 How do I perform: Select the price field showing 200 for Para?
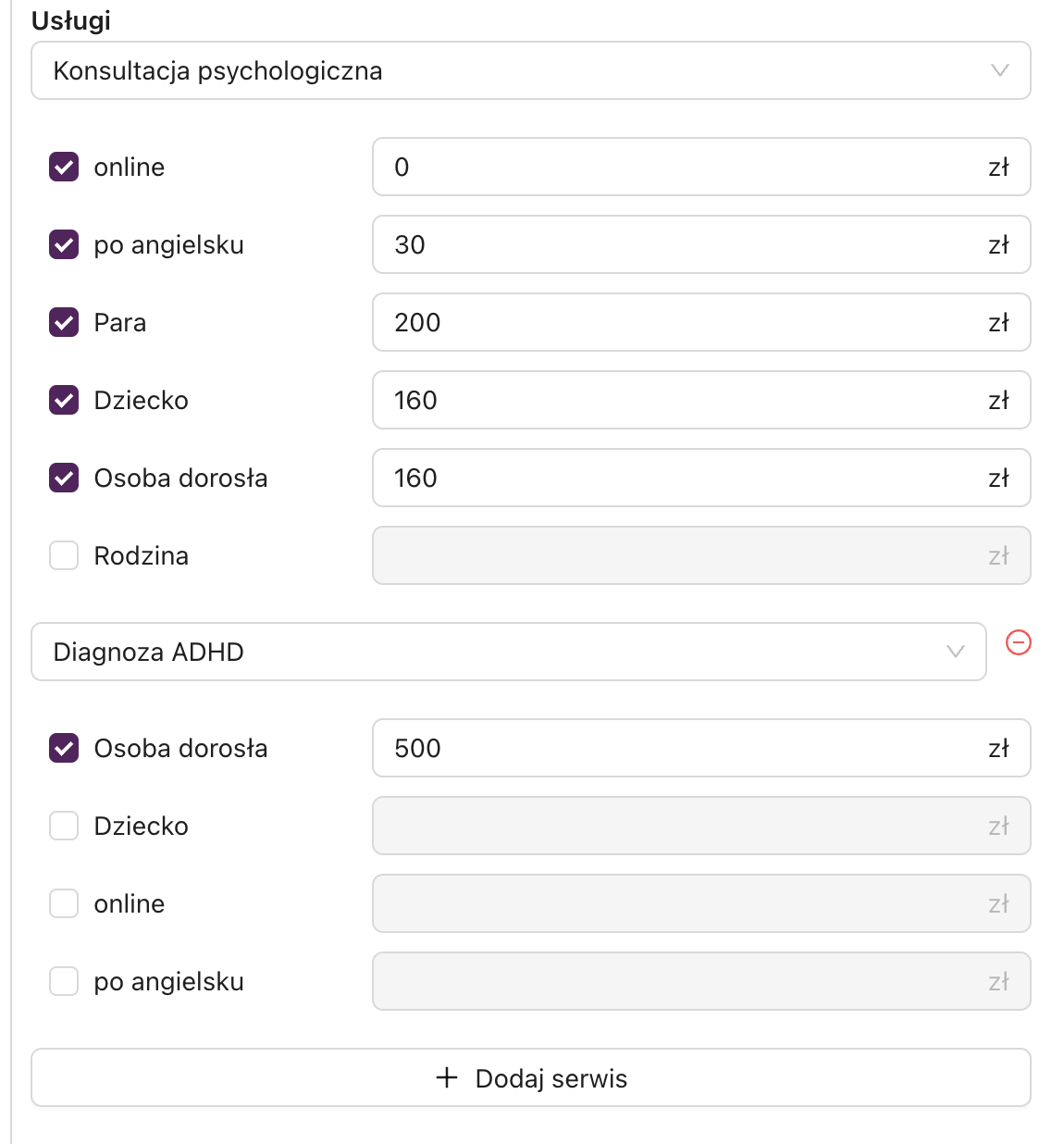[x=648, y=322]
